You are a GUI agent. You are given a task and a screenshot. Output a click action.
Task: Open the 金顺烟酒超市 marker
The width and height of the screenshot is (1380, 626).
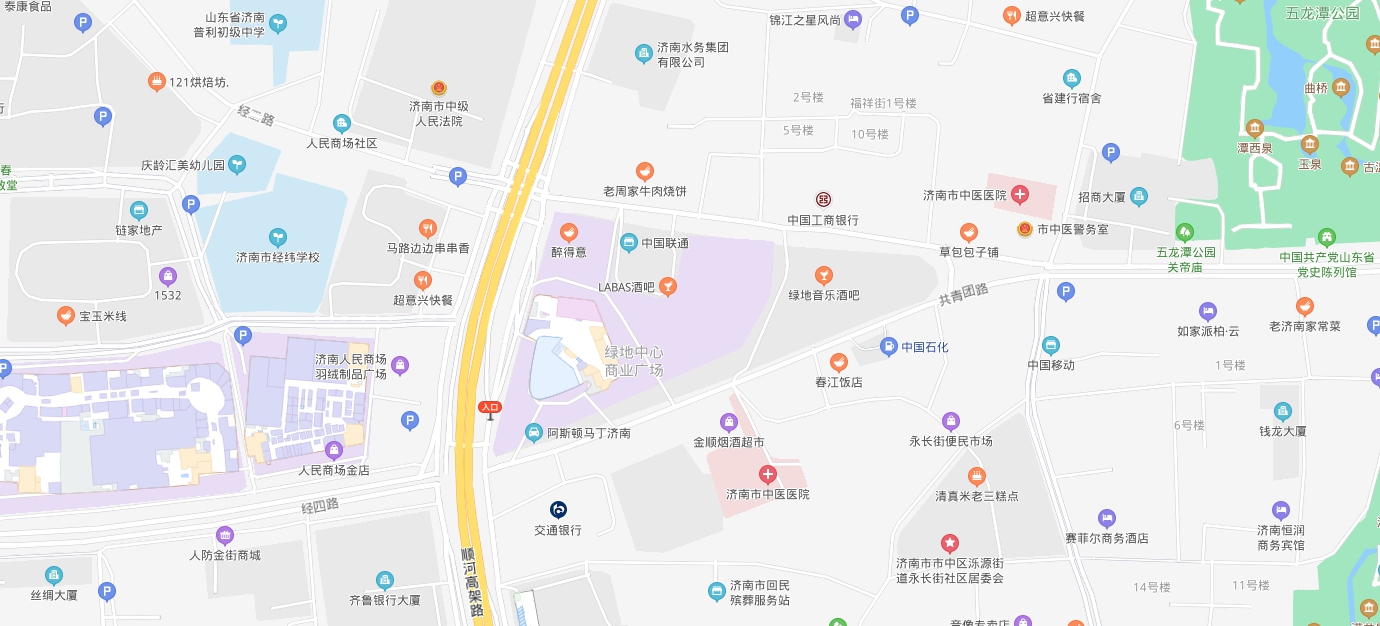coord(730,422)
